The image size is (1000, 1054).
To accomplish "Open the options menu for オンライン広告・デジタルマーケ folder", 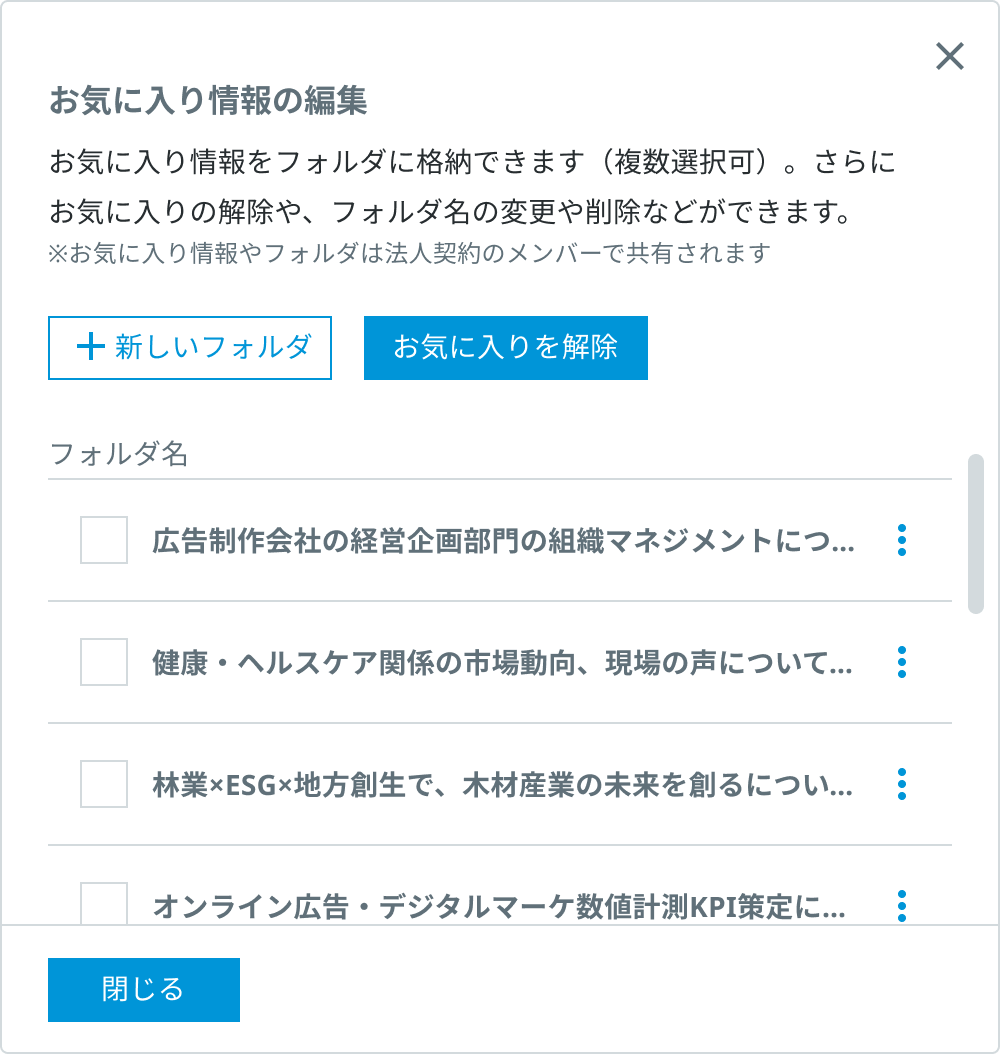I will point(902,905).
